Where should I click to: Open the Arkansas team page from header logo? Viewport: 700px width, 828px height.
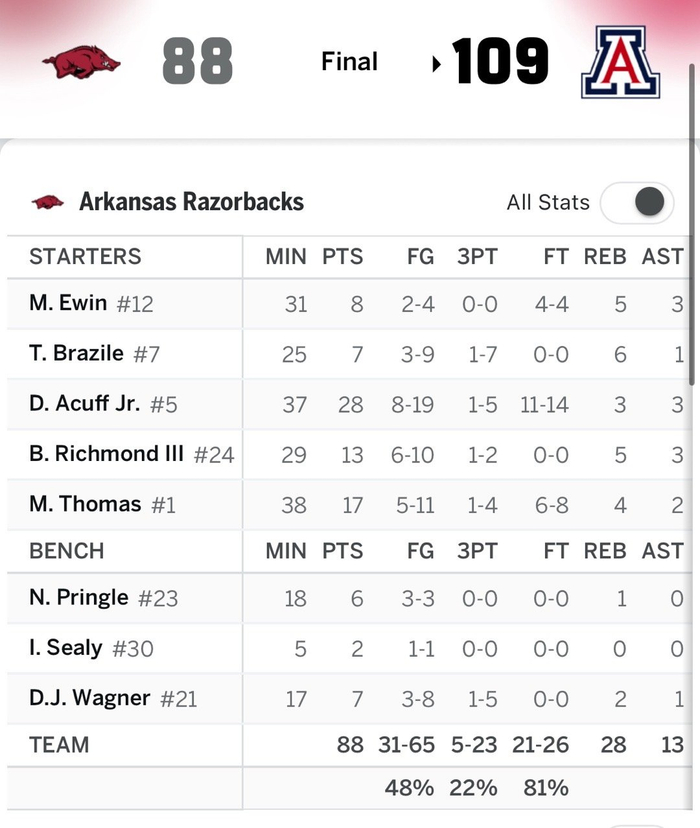81,64
